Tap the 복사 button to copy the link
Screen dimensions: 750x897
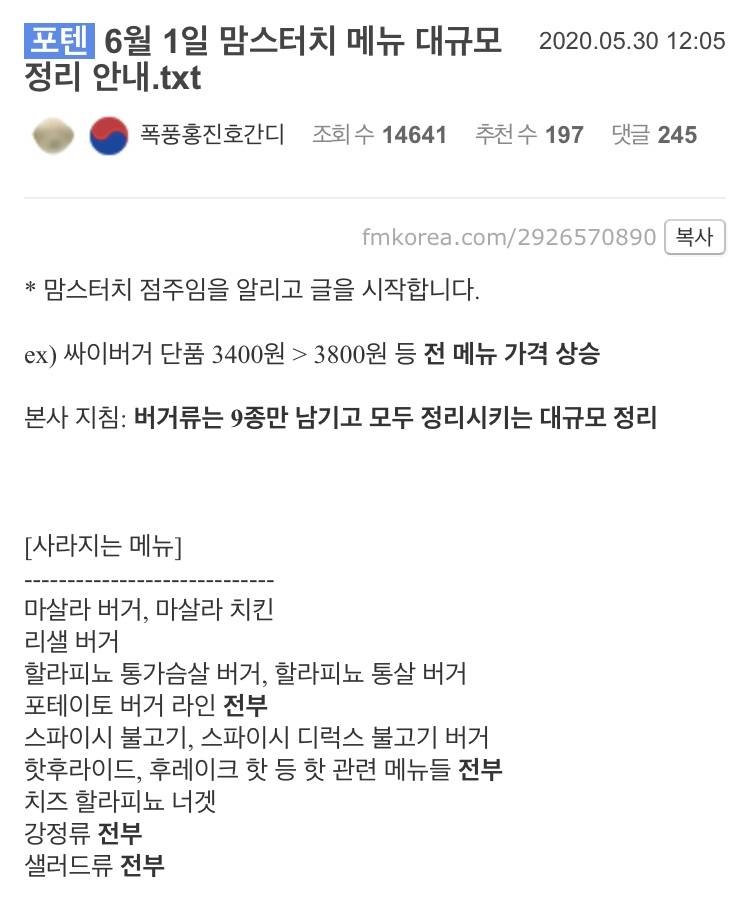click(x=694, y=237)
